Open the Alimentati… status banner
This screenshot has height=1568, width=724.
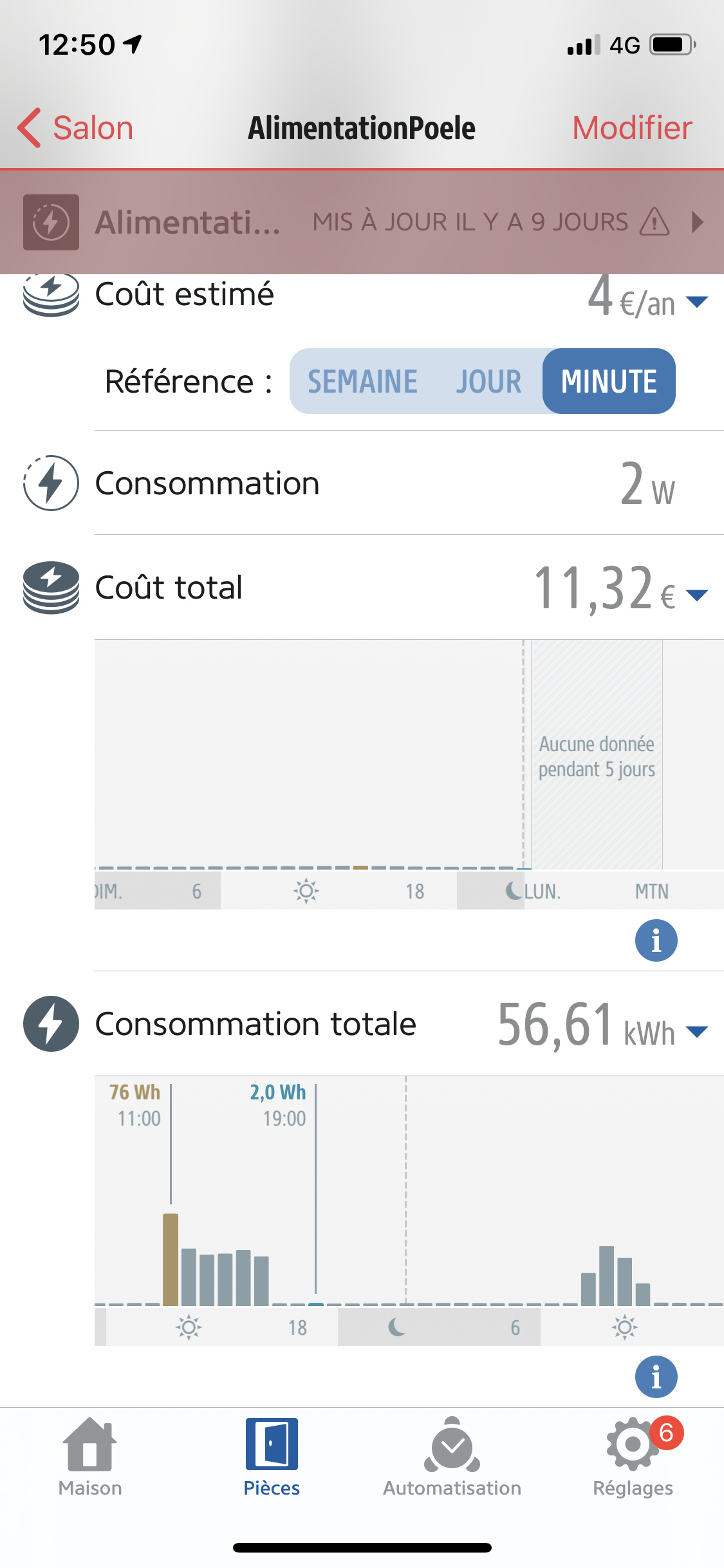(x=362, y=222)
